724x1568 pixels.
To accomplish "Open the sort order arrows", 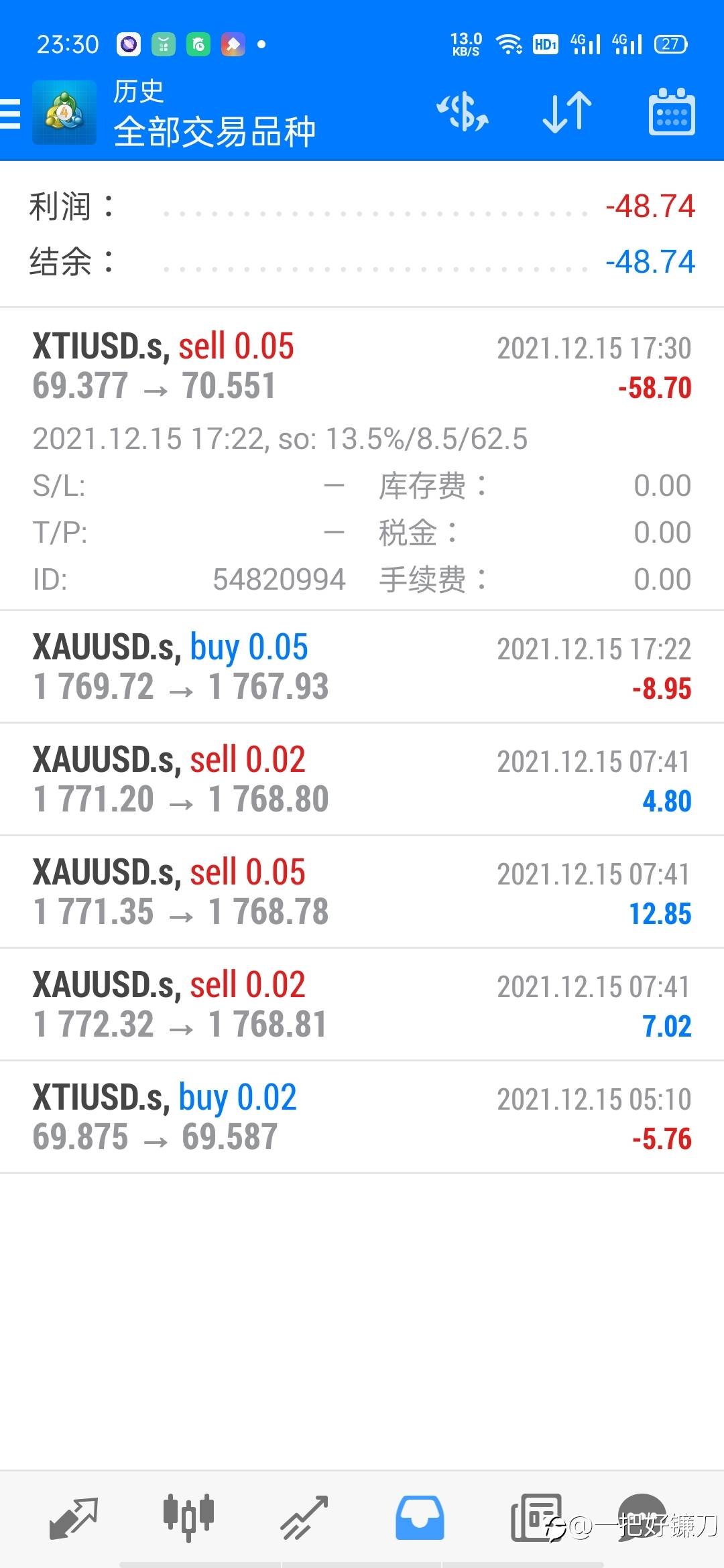I will coord(567,112).
